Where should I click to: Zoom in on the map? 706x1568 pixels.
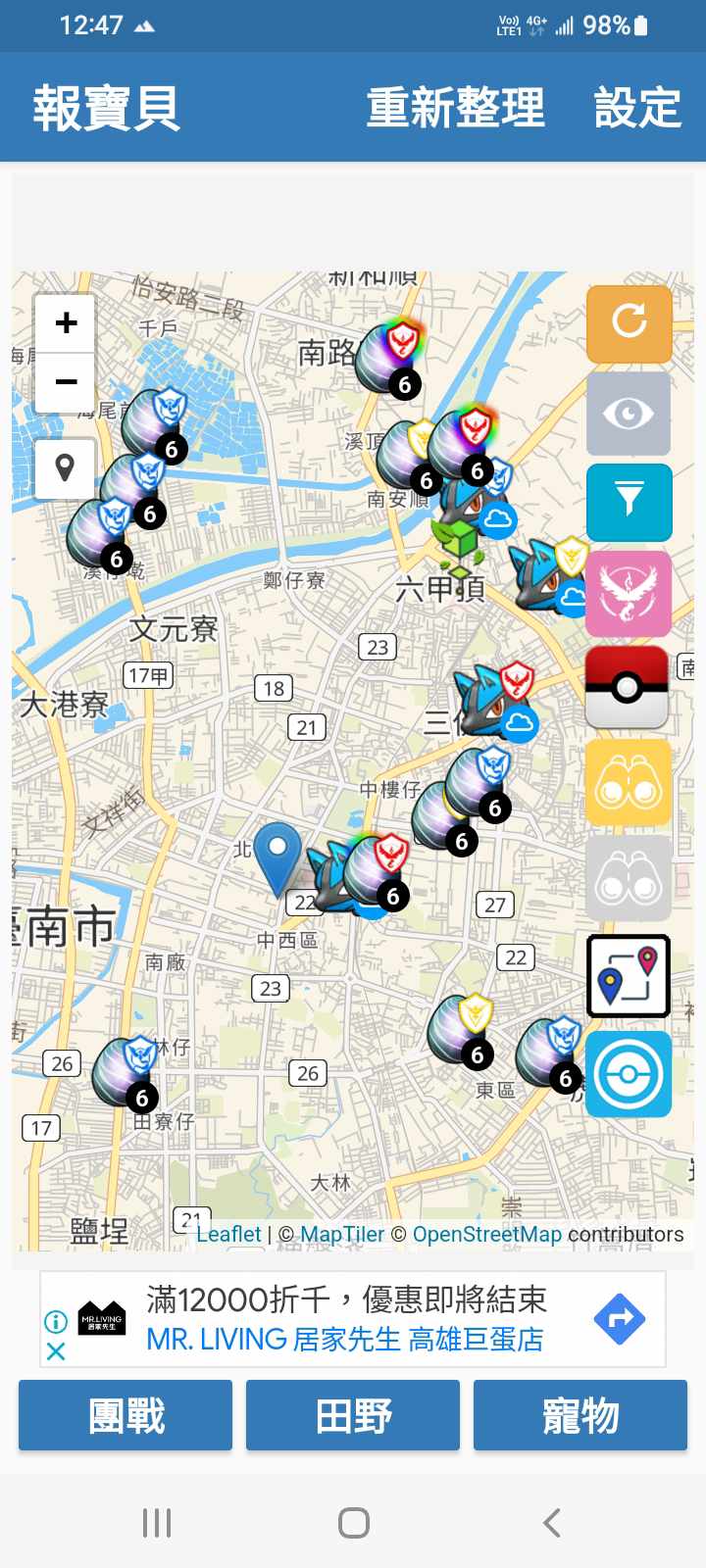(66, 323)
